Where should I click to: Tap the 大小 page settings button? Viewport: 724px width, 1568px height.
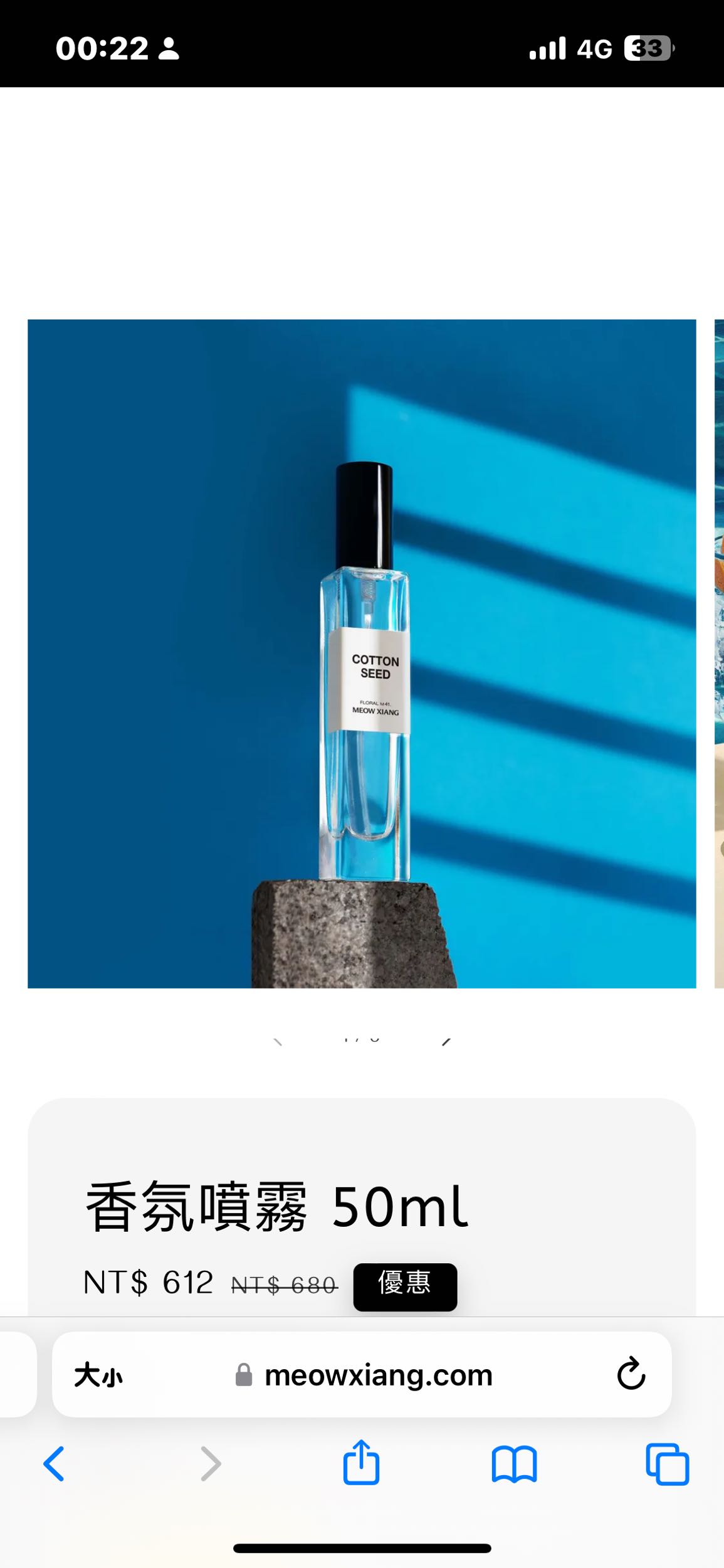coord(98,1375)
